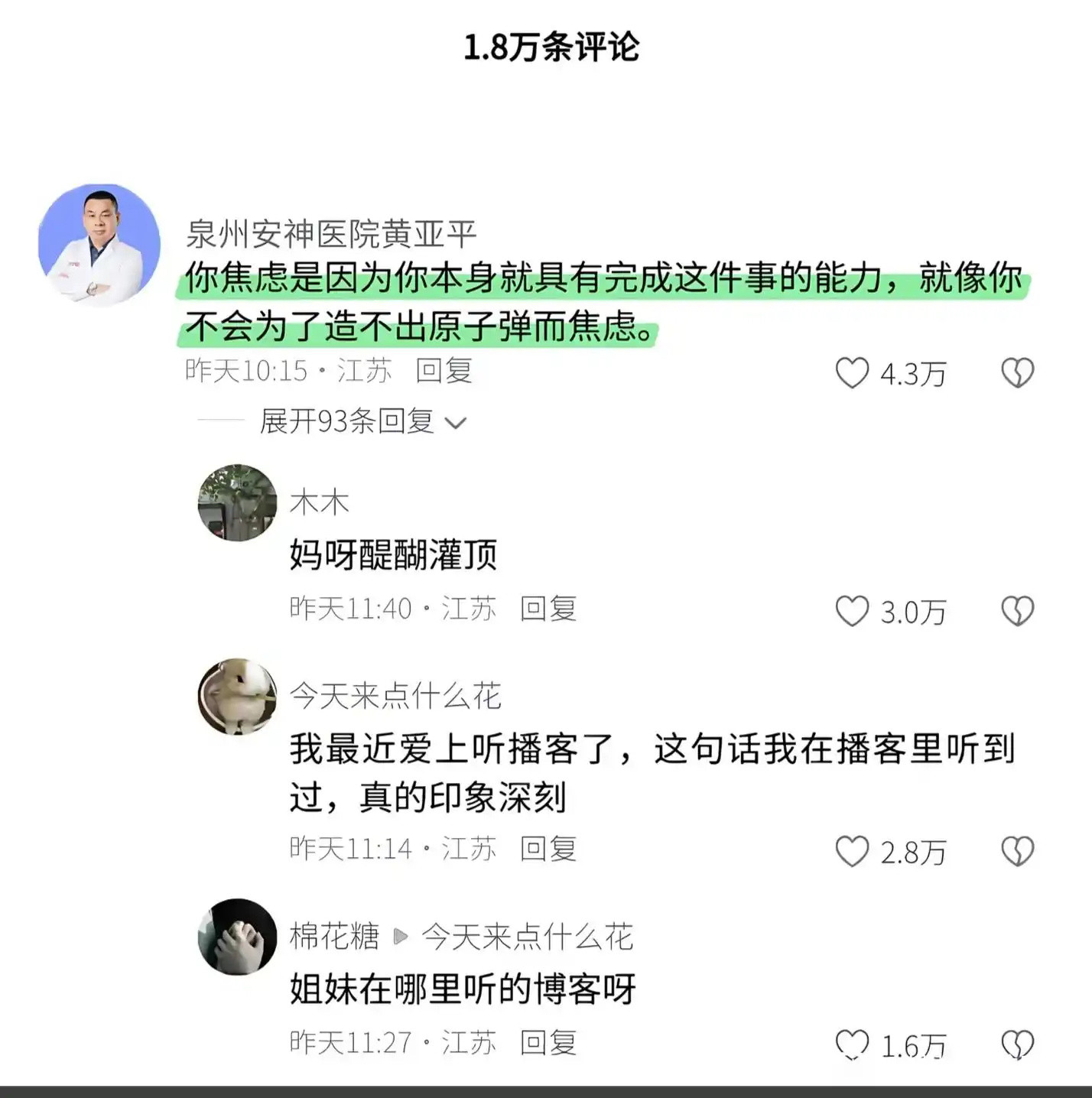Open 木木's avatar
The height and width of the screenshot is (1098, 1092).
point(237,505)
